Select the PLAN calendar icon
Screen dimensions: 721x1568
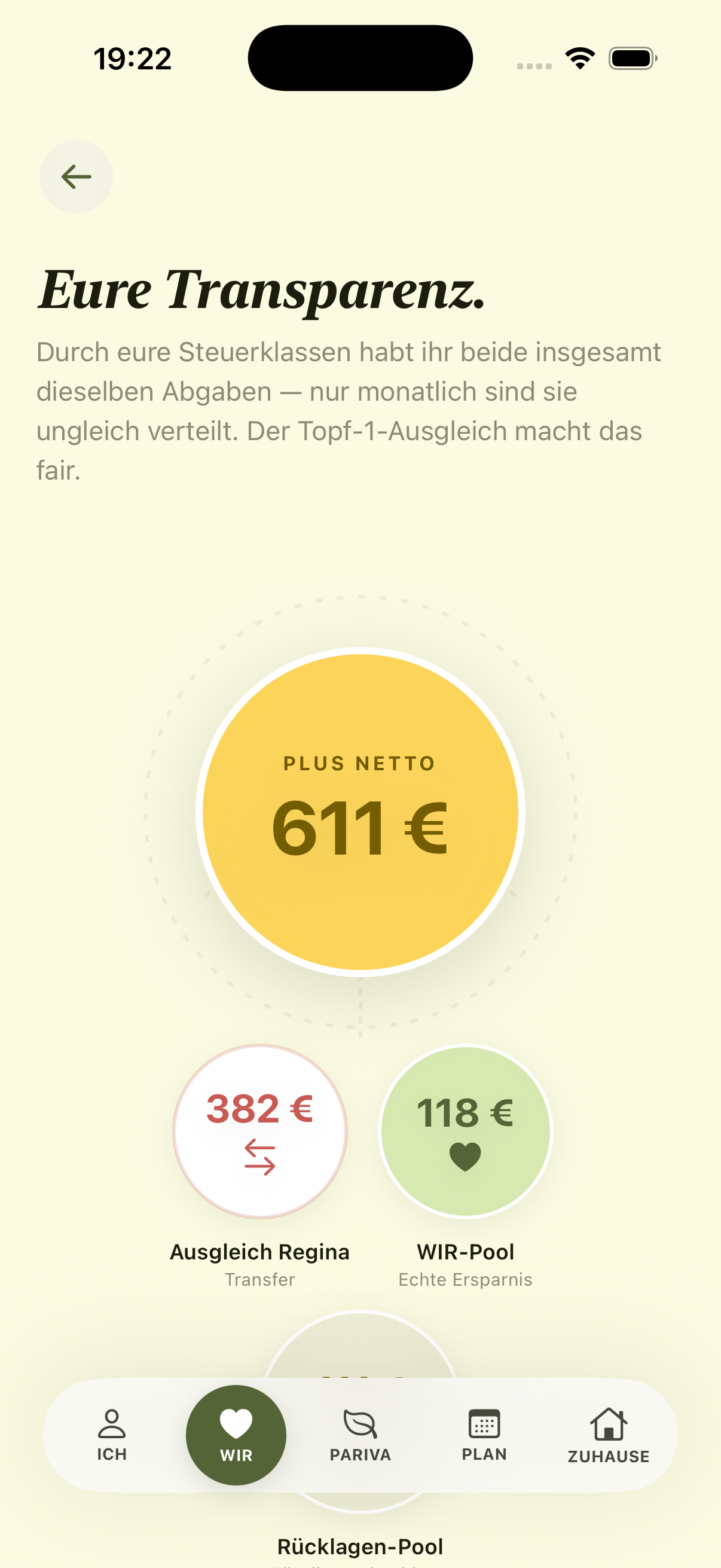coord(484,1426)
